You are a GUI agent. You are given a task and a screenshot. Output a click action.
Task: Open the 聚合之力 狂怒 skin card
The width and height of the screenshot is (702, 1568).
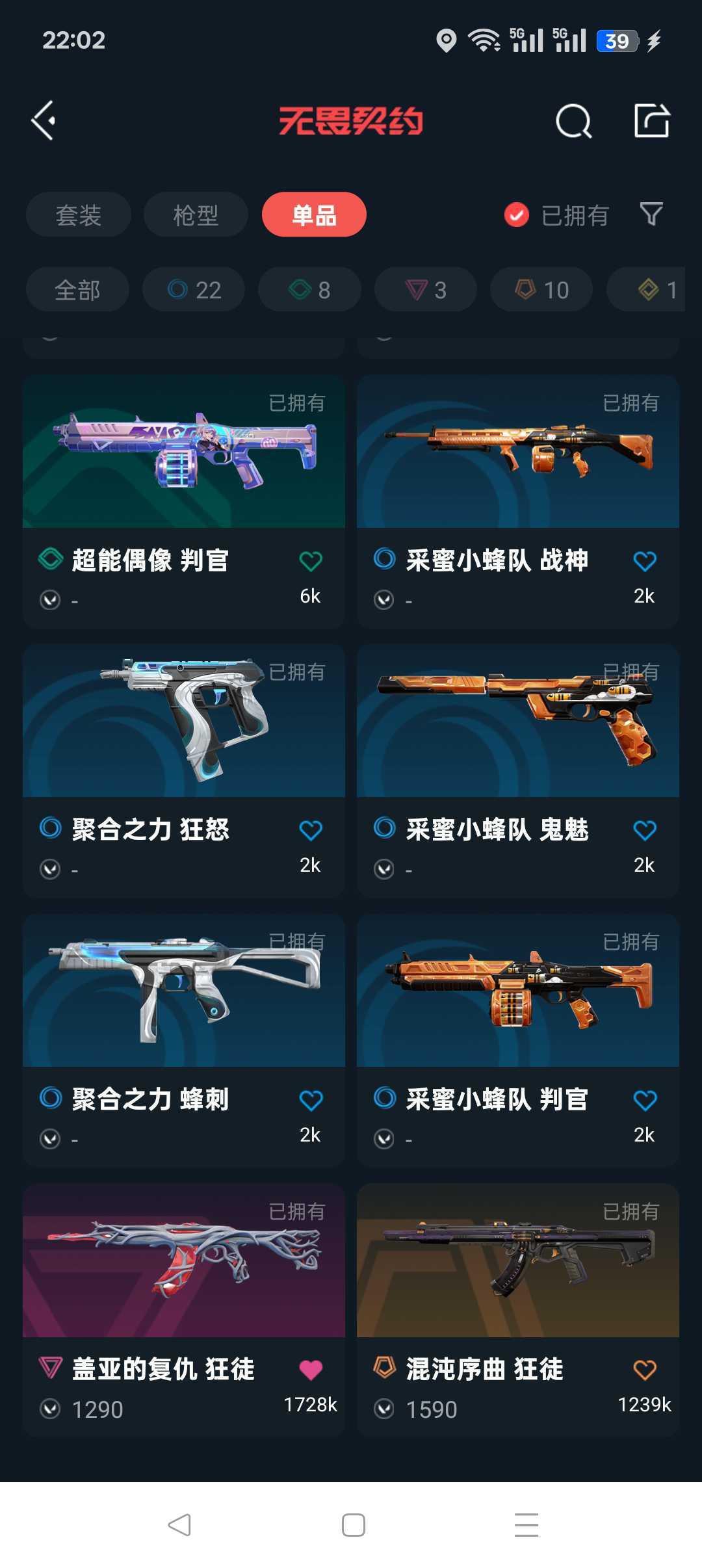point(184,771)
